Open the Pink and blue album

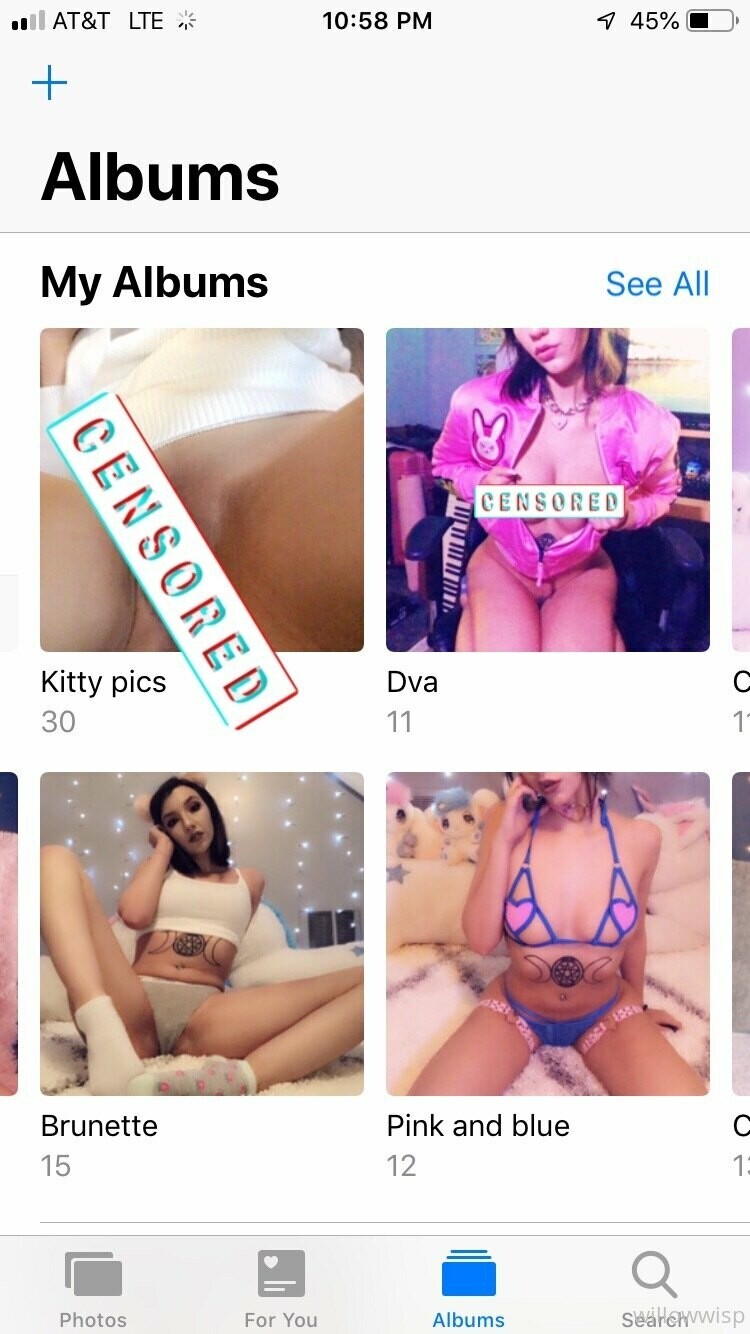[x=548, y=934]
